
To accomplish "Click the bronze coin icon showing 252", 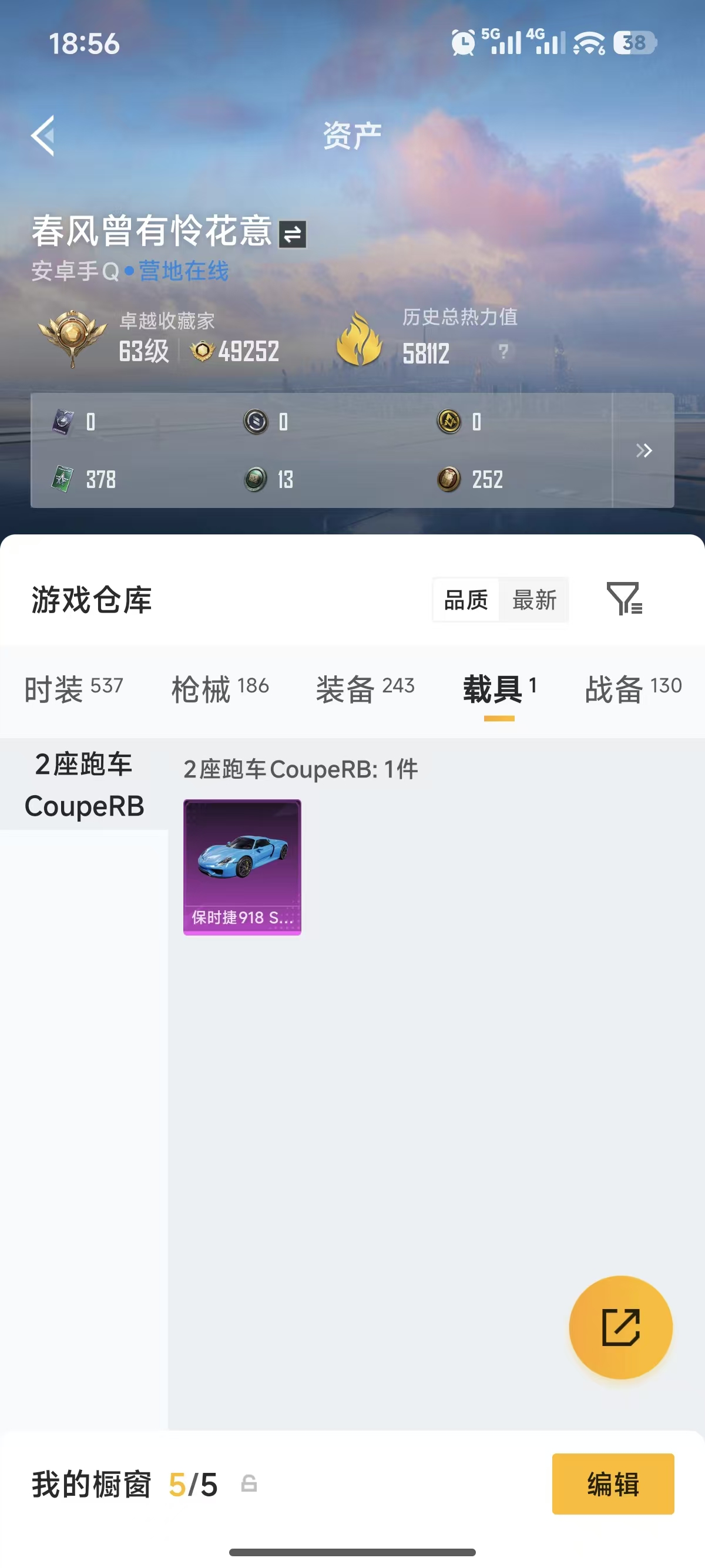I will [x=449, y=480].
